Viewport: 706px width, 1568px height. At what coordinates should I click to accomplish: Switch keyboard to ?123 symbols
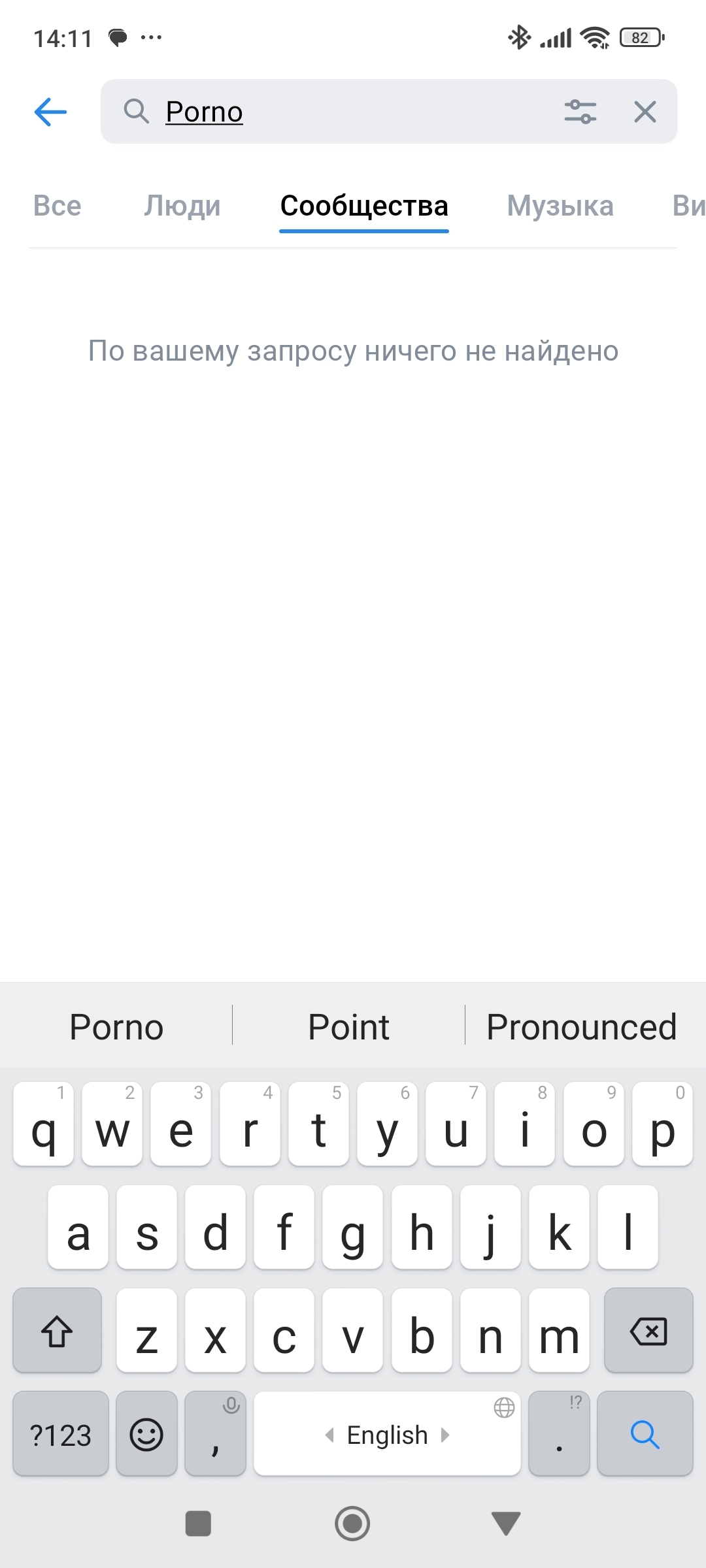[x=60, y=1434]
